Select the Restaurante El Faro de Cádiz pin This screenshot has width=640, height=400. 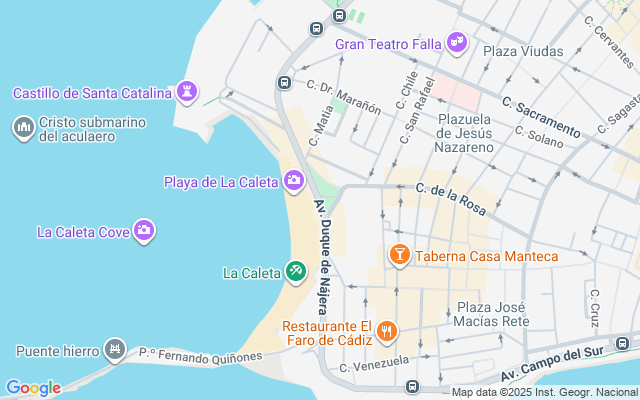pyautogui.click(x=386, y=331)
